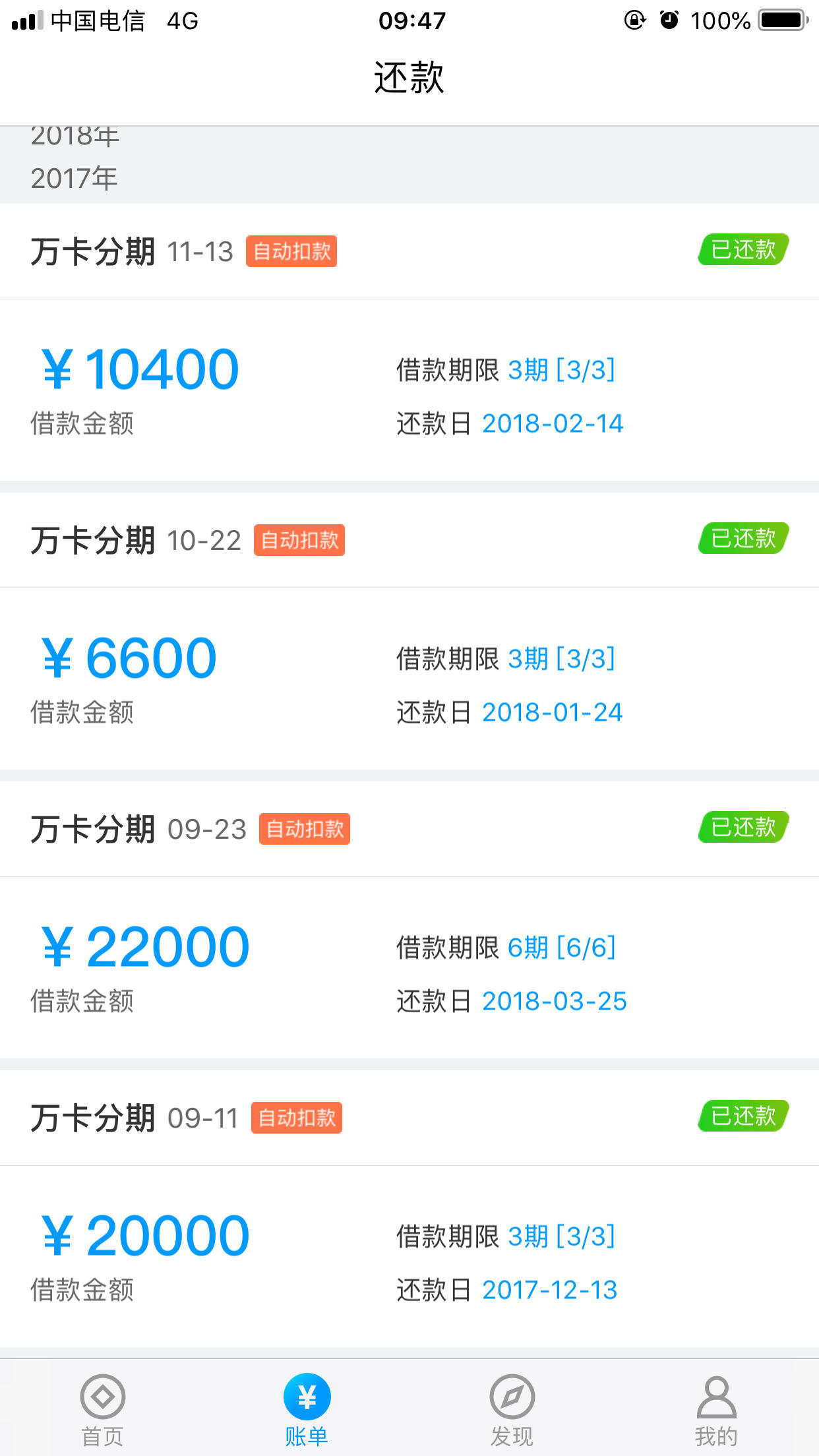The image size is (819, 1456).
Task: Open the 万卡分期 10-22 loan of ¥6600
Action: click(409, 631)
